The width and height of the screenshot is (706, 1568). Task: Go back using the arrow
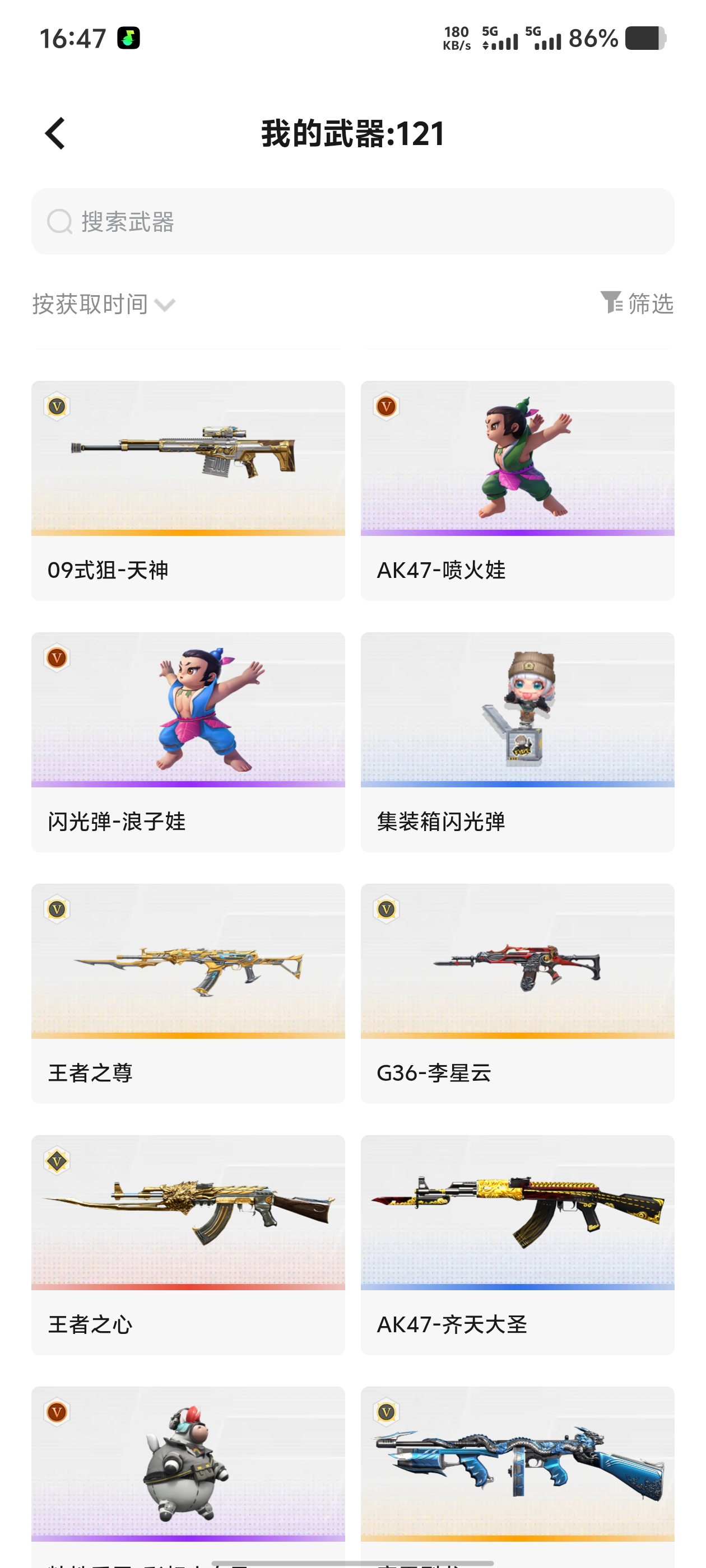point(55,133)
